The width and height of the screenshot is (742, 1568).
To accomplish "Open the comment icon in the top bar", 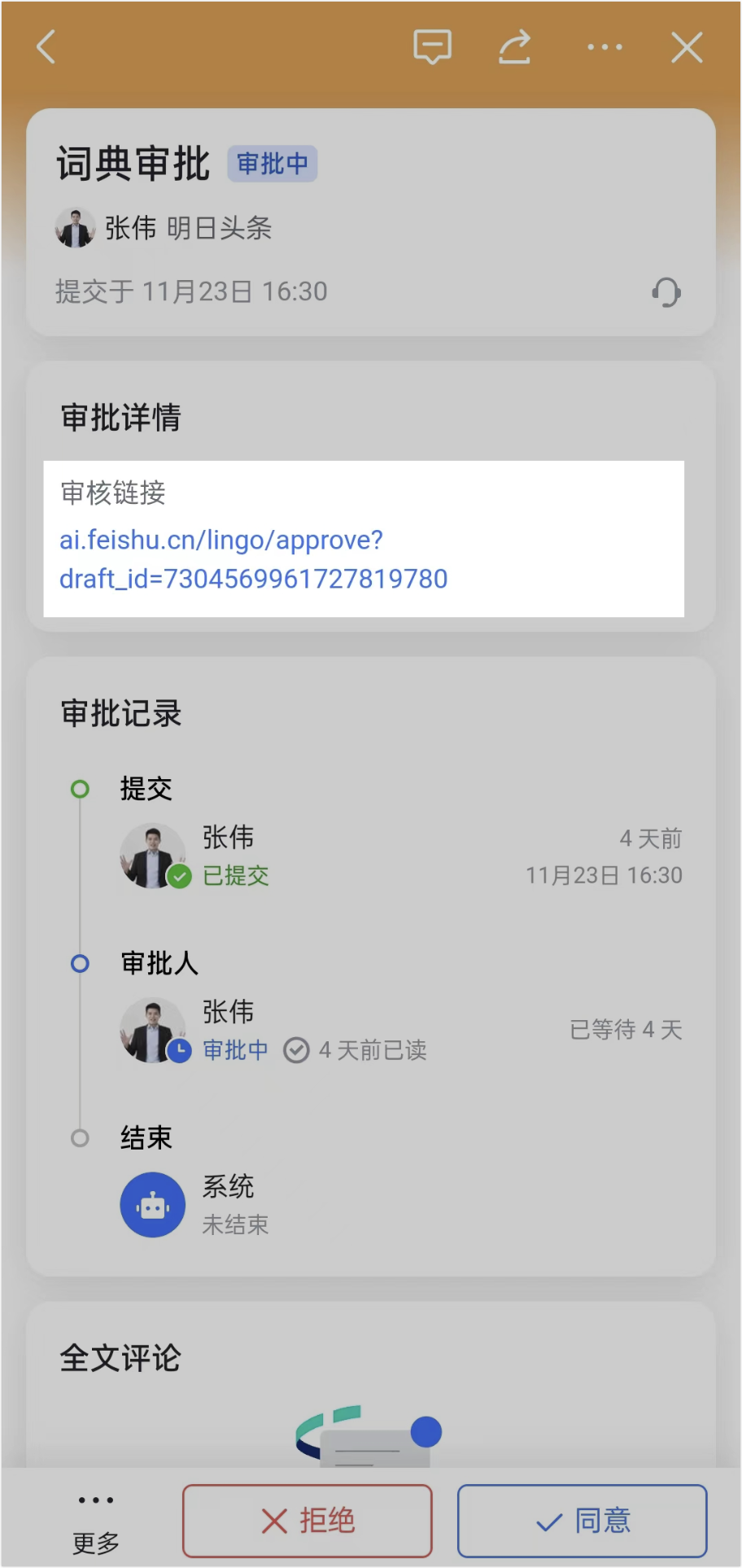I will [x=432, y=47].
